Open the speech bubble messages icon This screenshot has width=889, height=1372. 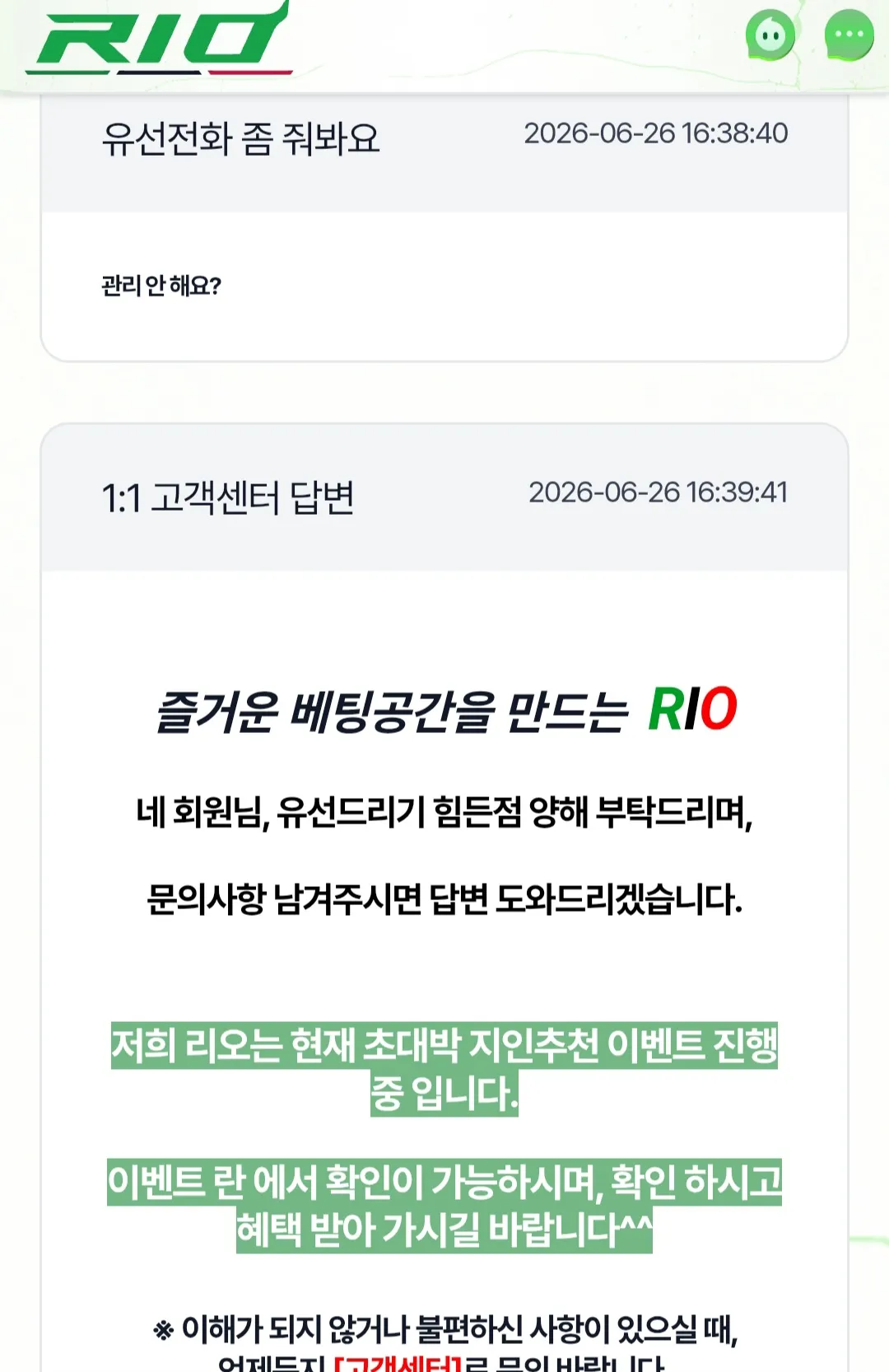[x=849, y=35]
